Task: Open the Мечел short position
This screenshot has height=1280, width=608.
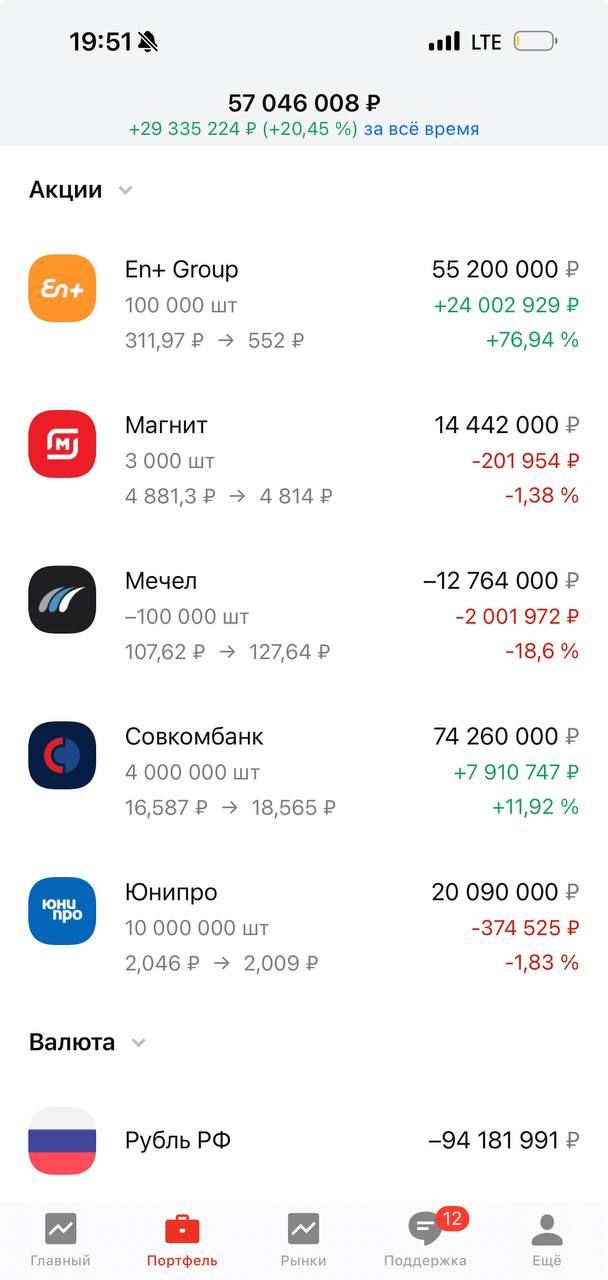Action: coord(304,616)
